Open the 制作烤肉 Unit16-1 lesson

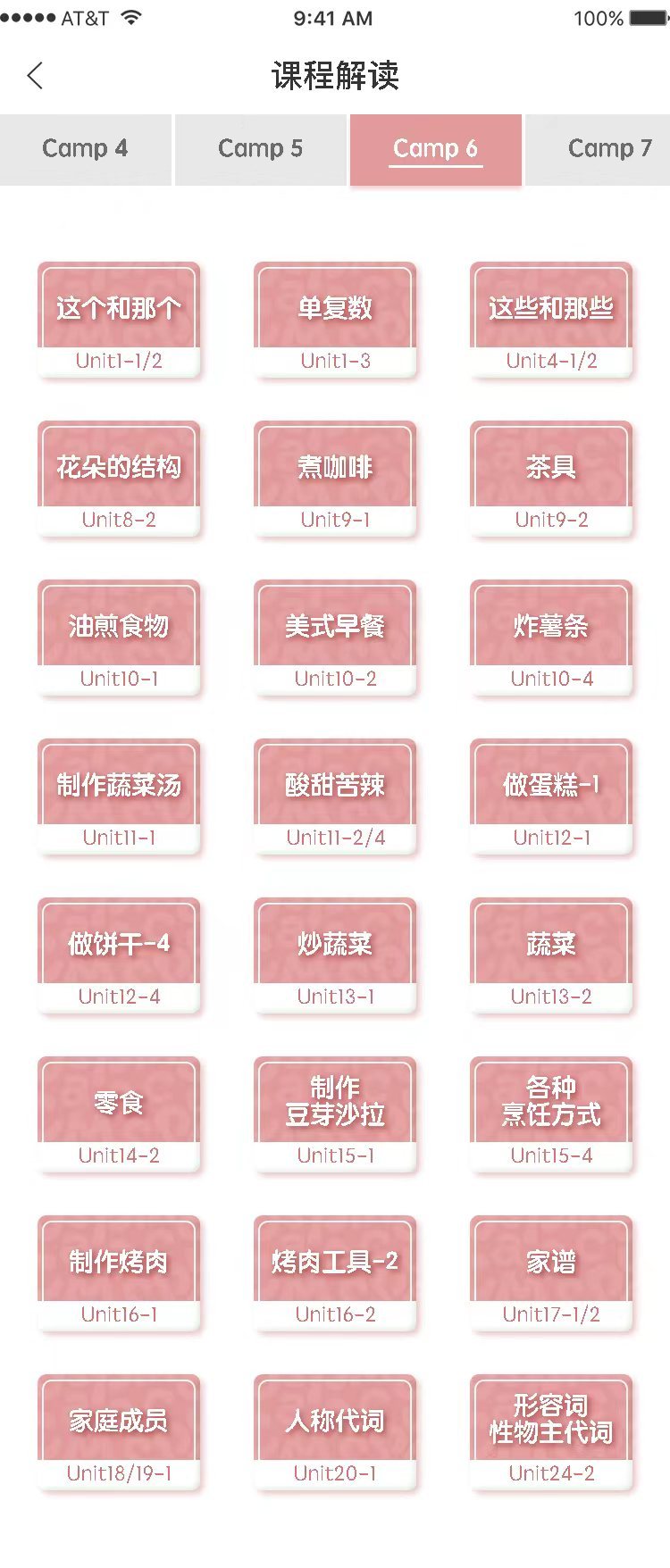119,1273
